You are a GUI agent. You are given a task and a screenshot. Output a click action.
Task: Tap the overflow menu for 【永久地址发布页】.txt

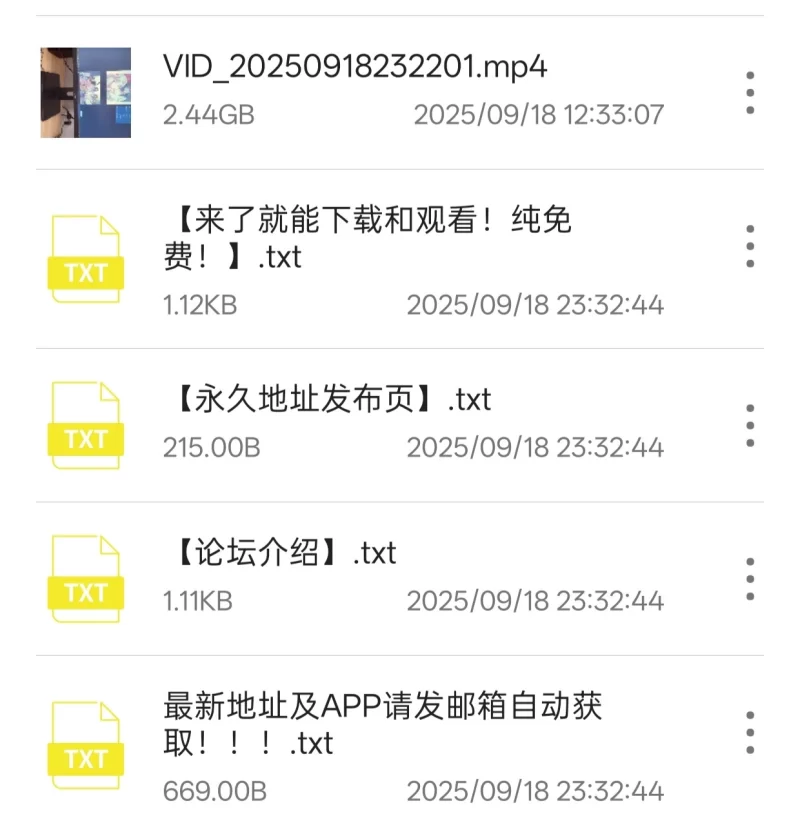coord(750,426)
